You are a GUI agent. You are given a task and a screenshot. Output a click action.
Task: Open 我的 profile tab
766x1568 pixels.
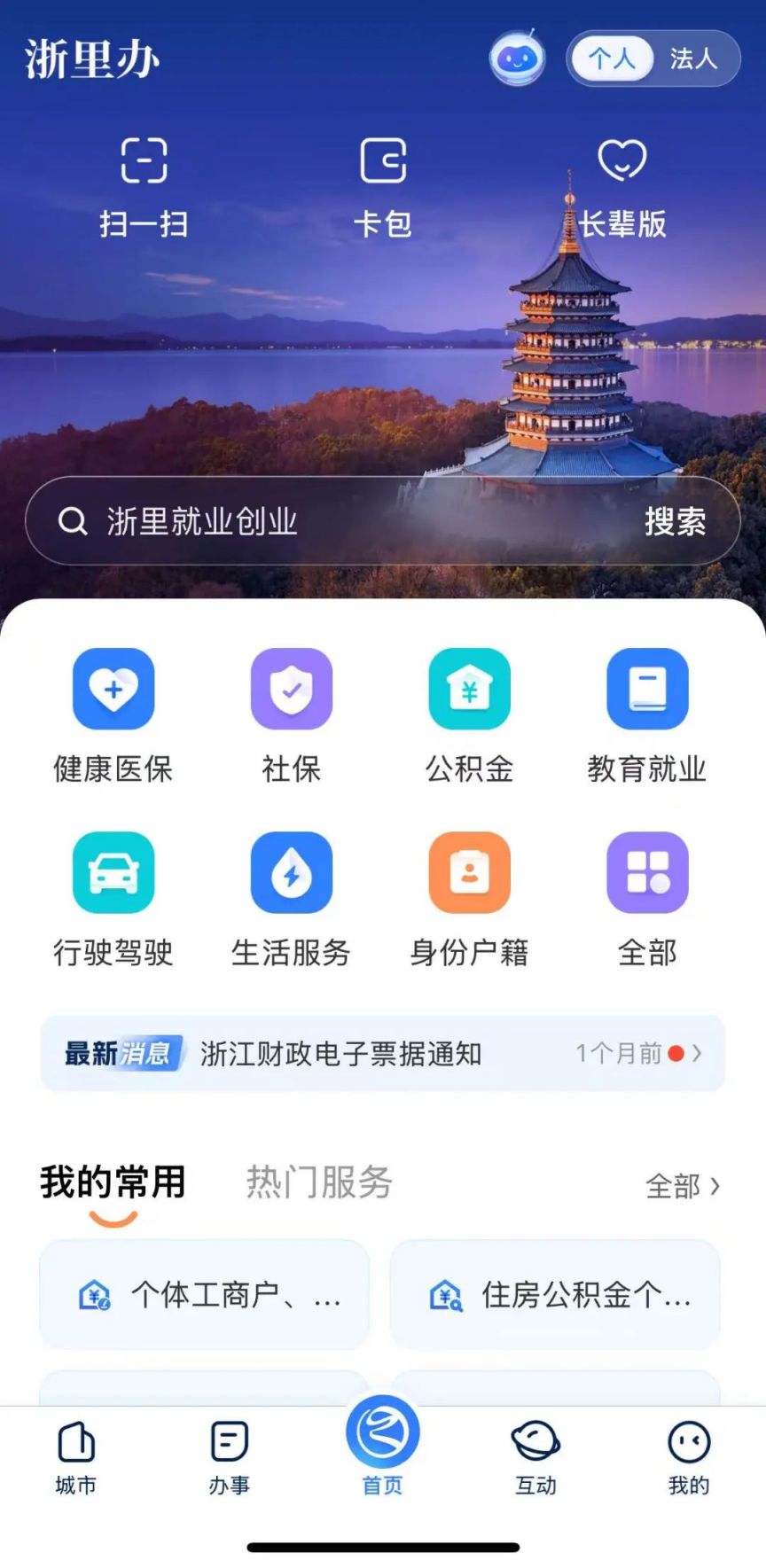[x=689, y=1457]
